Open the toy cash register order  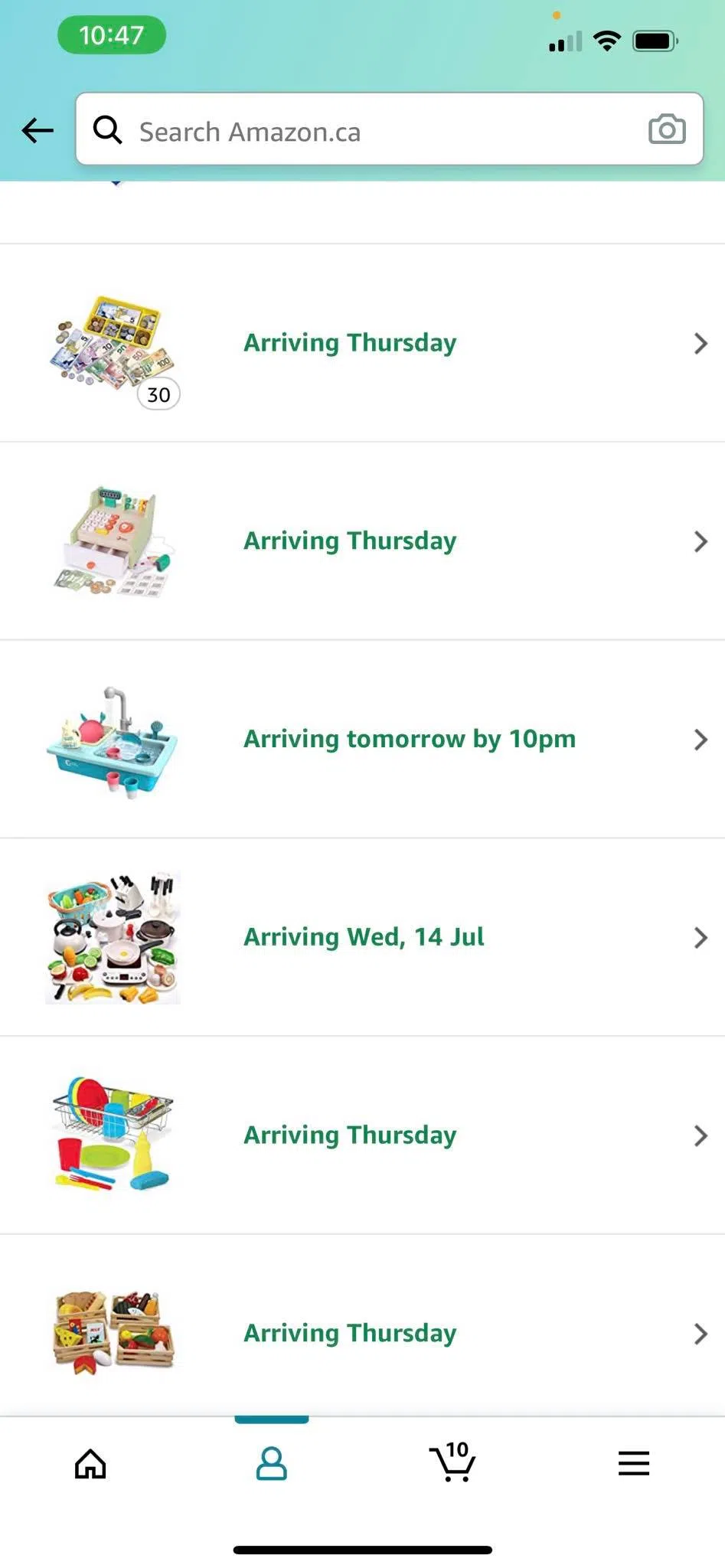pos(362,541)
